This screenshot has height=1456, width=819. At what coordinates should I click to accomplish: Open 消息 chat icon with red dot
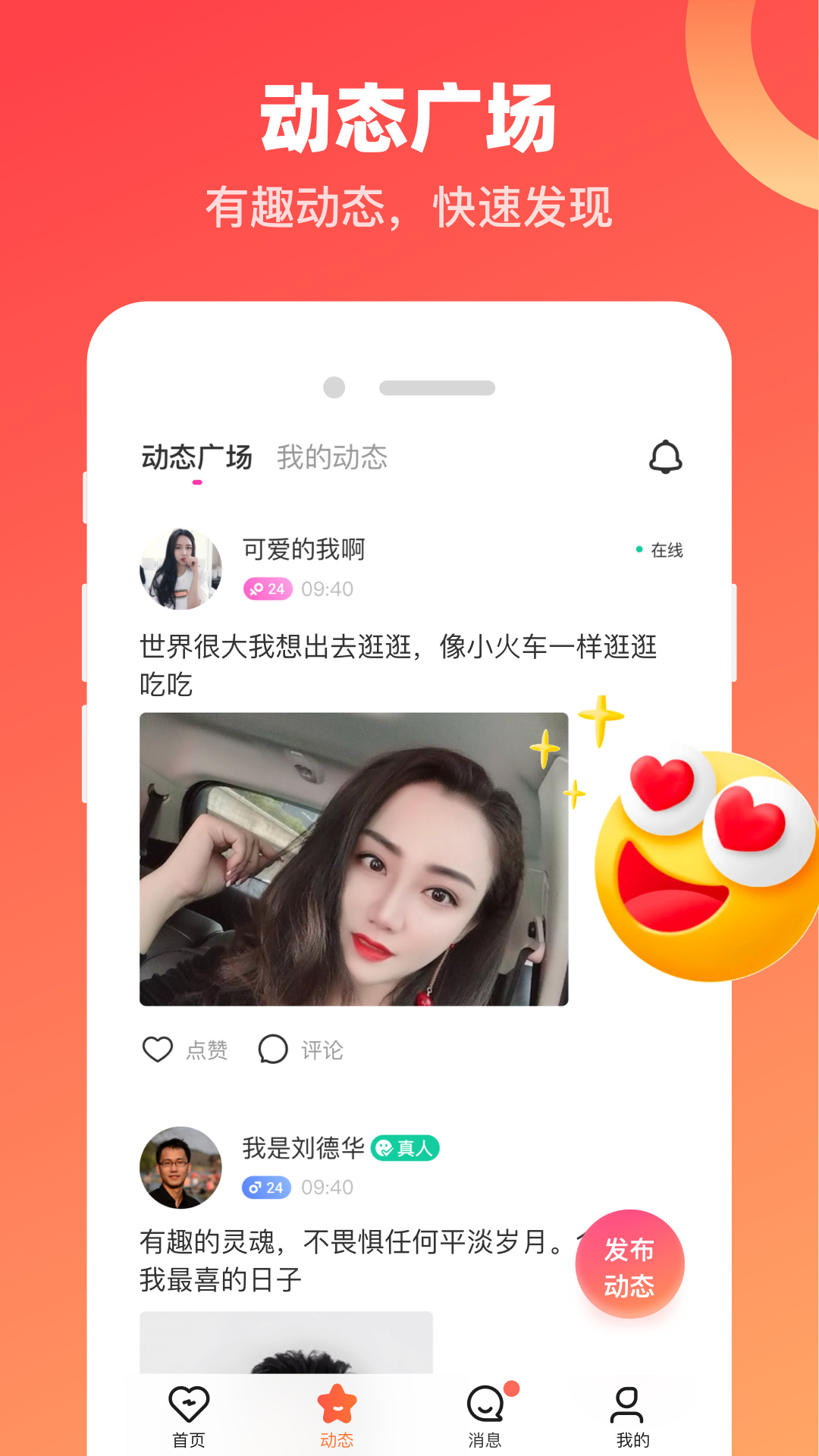click(486, 1401)
